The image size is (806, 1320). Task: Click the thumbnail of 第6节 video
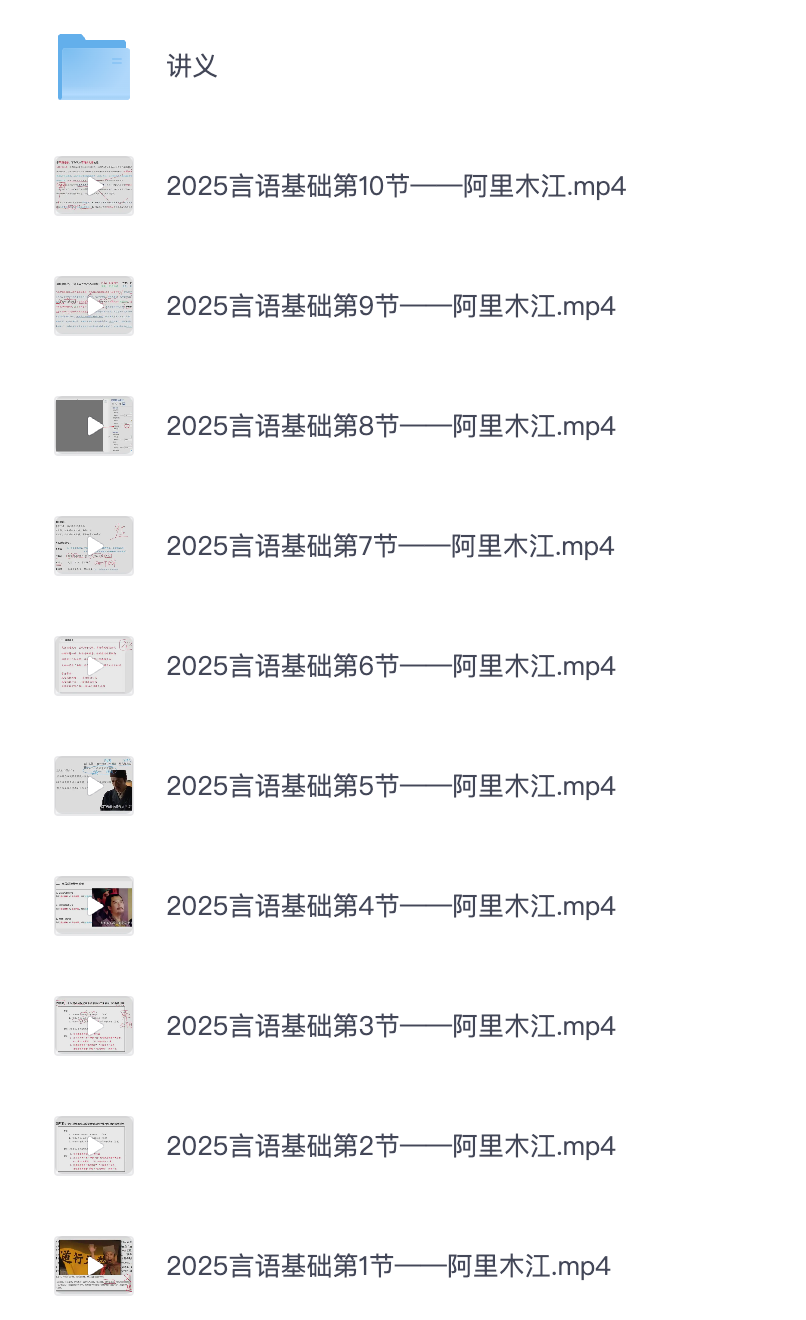tap(94, 666)
